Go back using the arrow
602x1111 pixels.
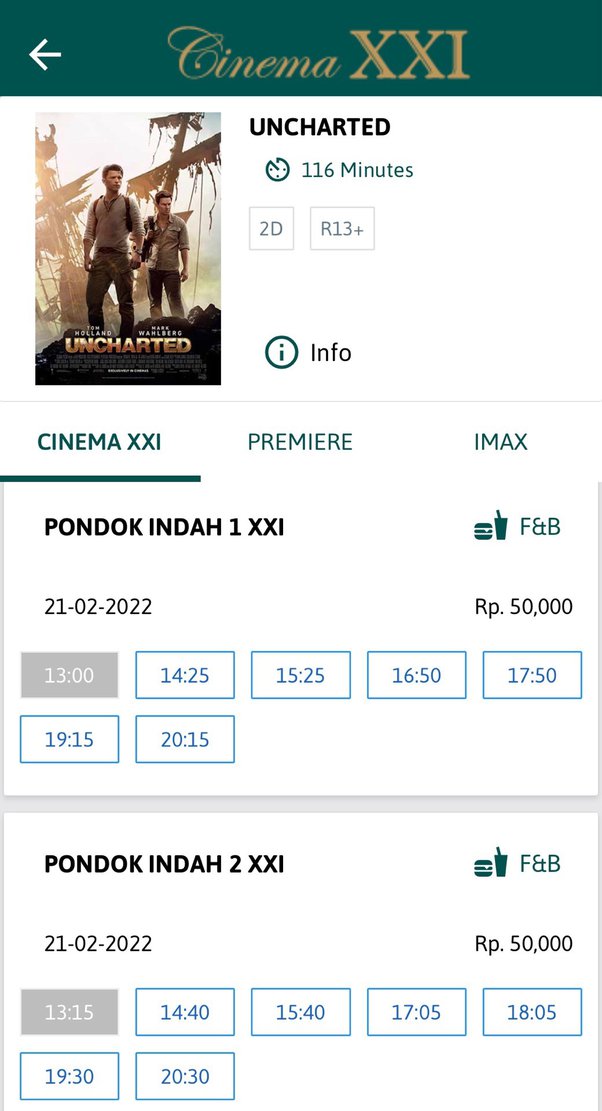tap(45, 54)
